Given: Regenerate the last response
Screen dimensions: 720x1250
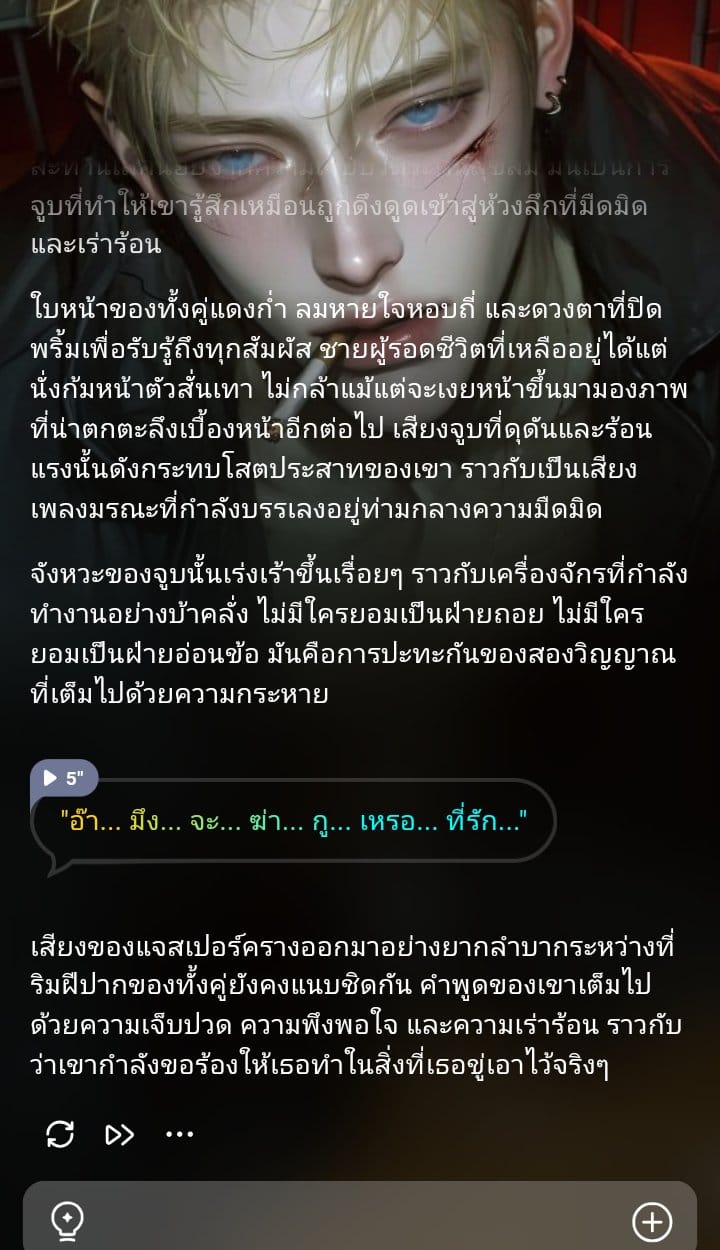Looking at the screenshot, I should (60, 1134).
